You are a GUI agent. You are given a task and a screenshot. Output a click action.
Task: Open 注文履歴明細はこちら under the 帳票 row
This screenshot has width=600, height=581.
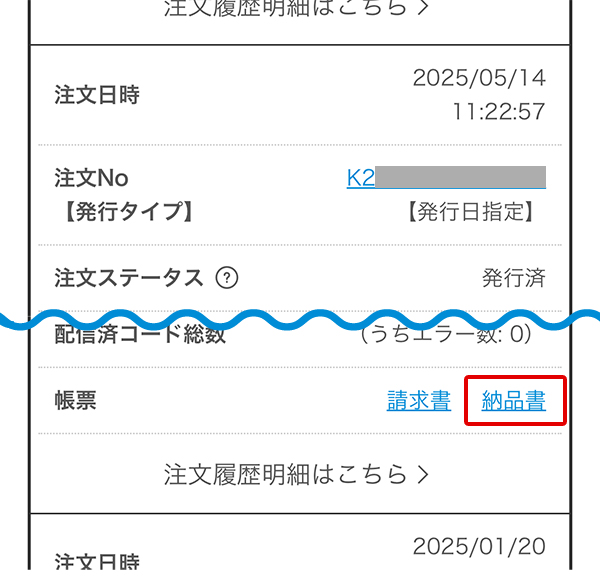[297, 473]
